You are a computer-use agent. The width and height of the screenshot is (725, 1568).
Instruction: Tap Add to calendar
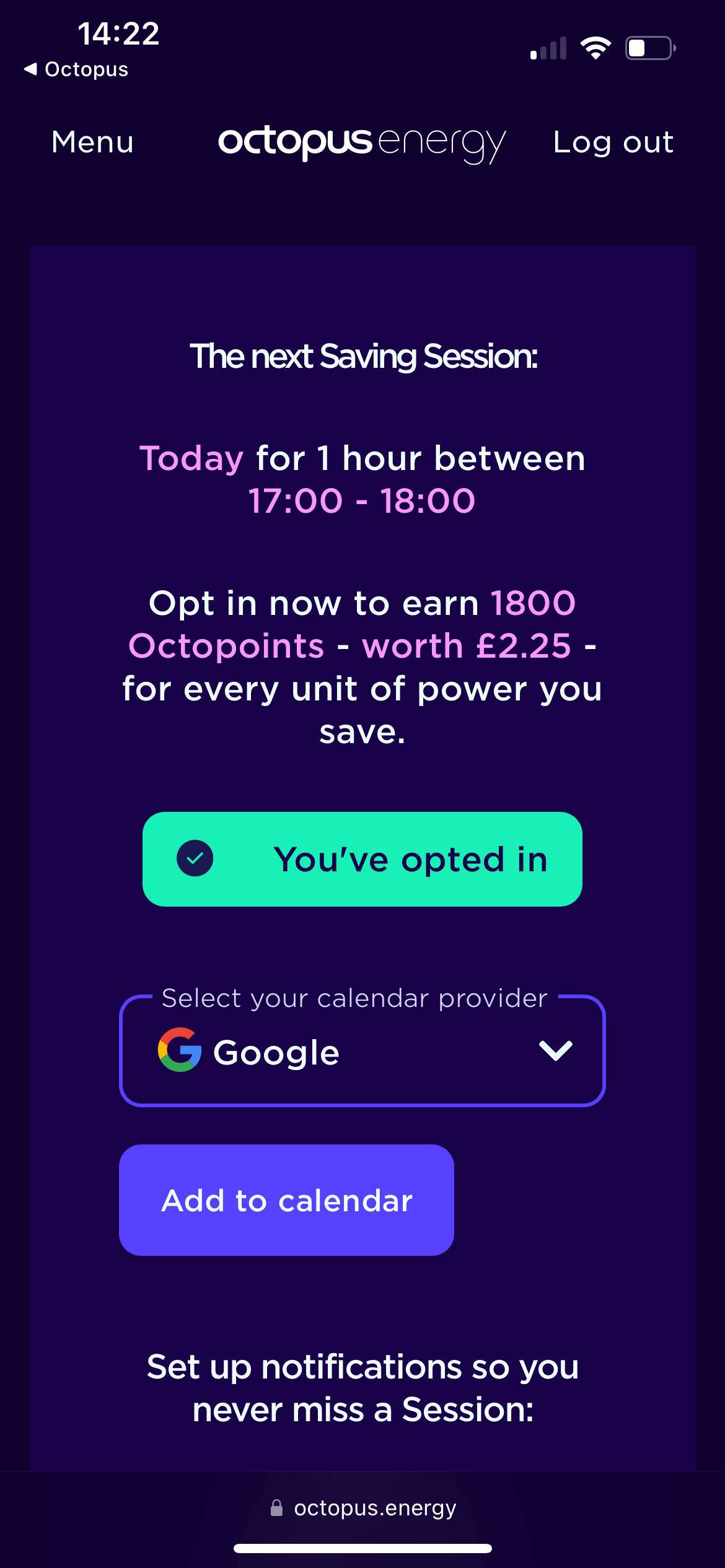tap(286, 1200)
